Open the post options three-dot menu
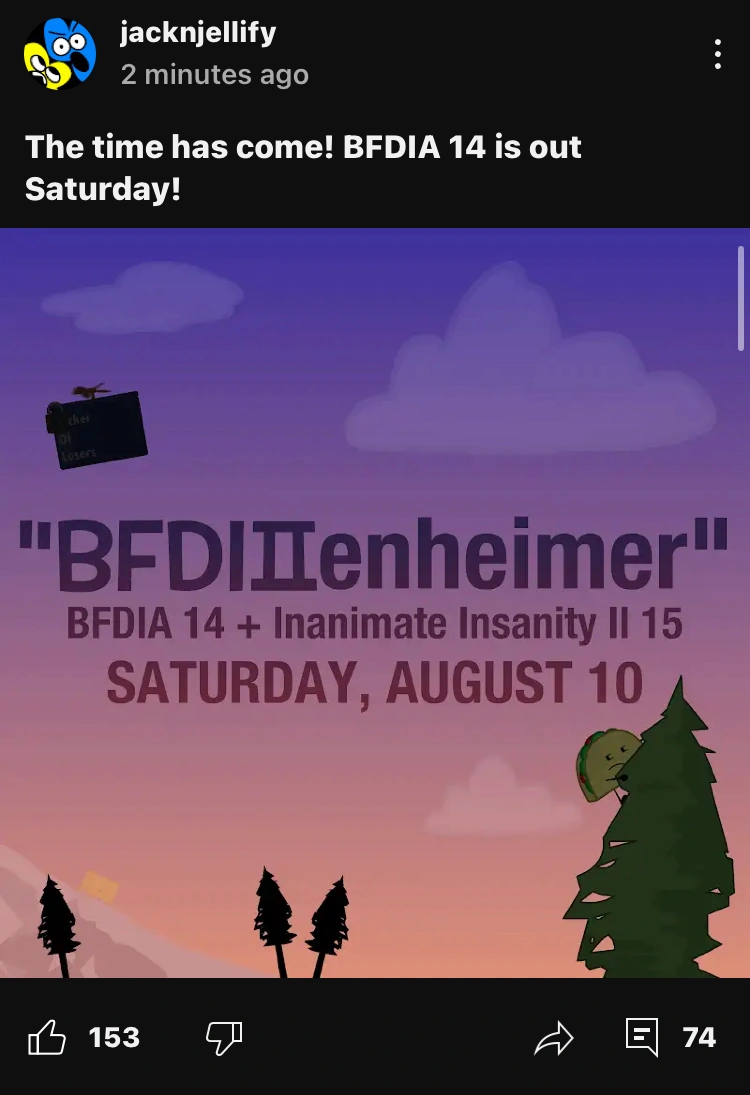 717,55
